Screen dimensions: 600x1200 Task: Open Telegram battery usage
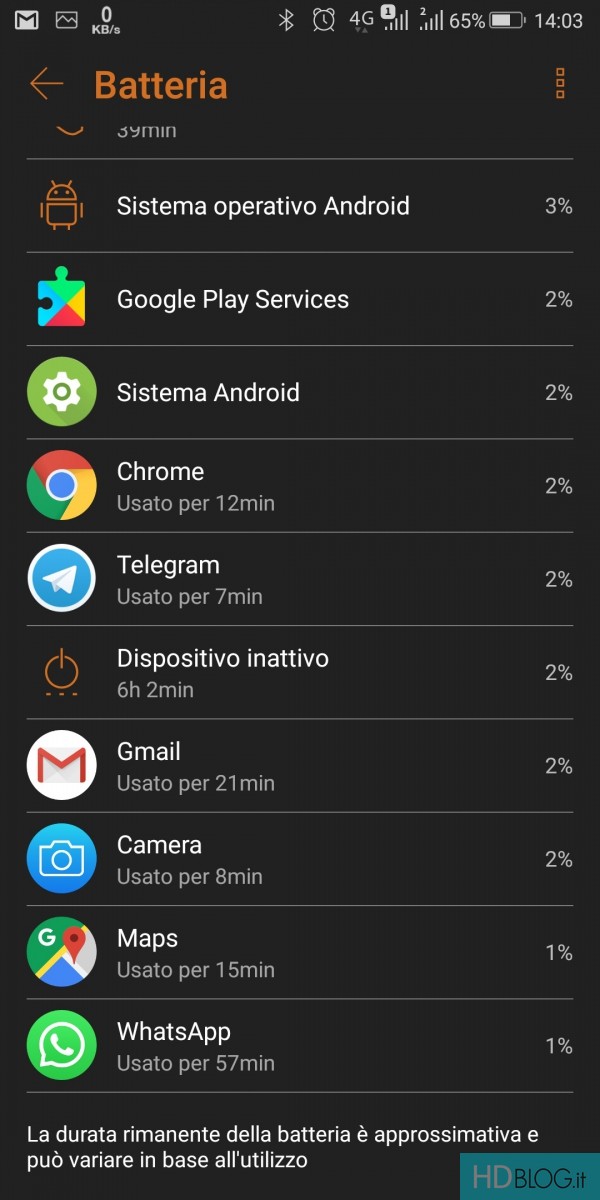pos(300,579)
